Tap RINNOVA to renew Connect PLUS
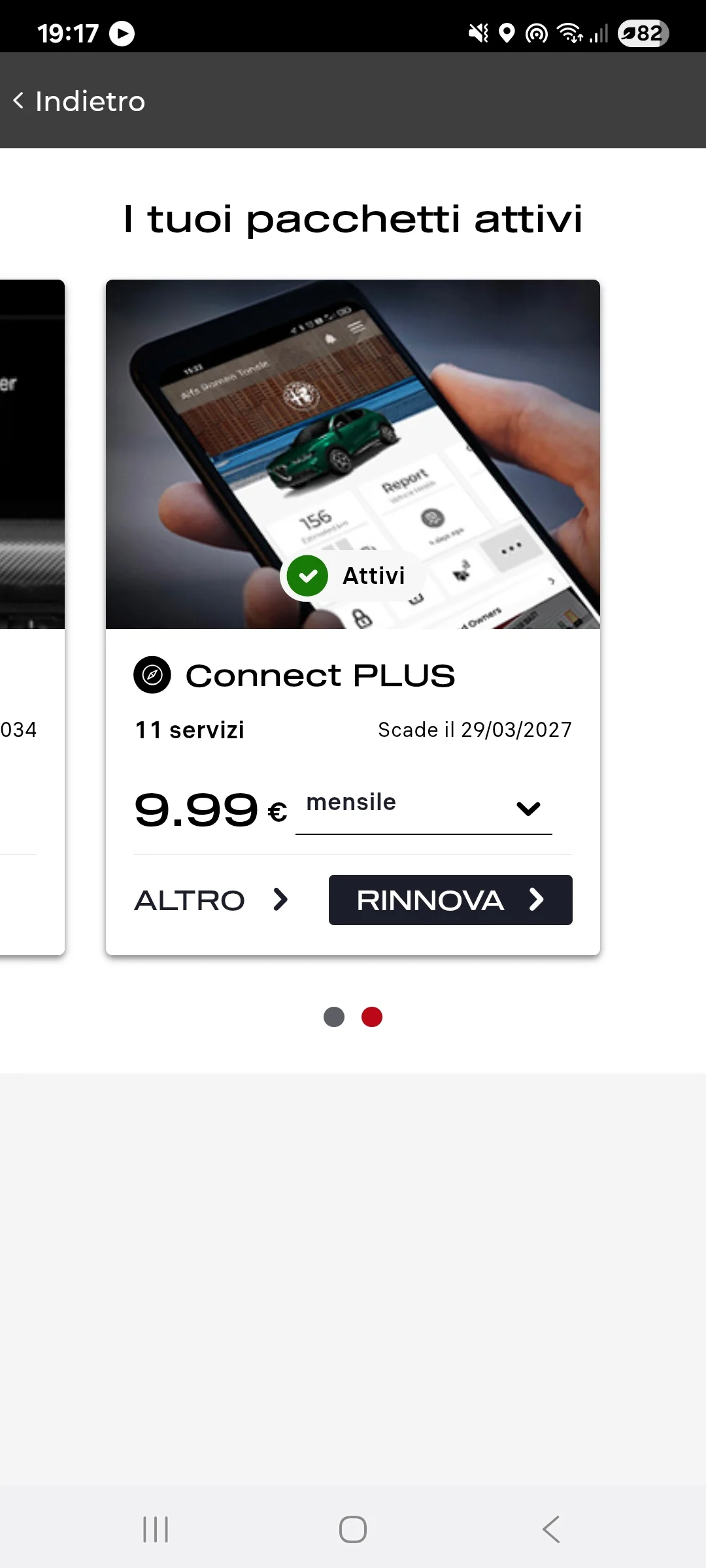The height and width of the screenshot is (1568, 706). tap(450, 900)
